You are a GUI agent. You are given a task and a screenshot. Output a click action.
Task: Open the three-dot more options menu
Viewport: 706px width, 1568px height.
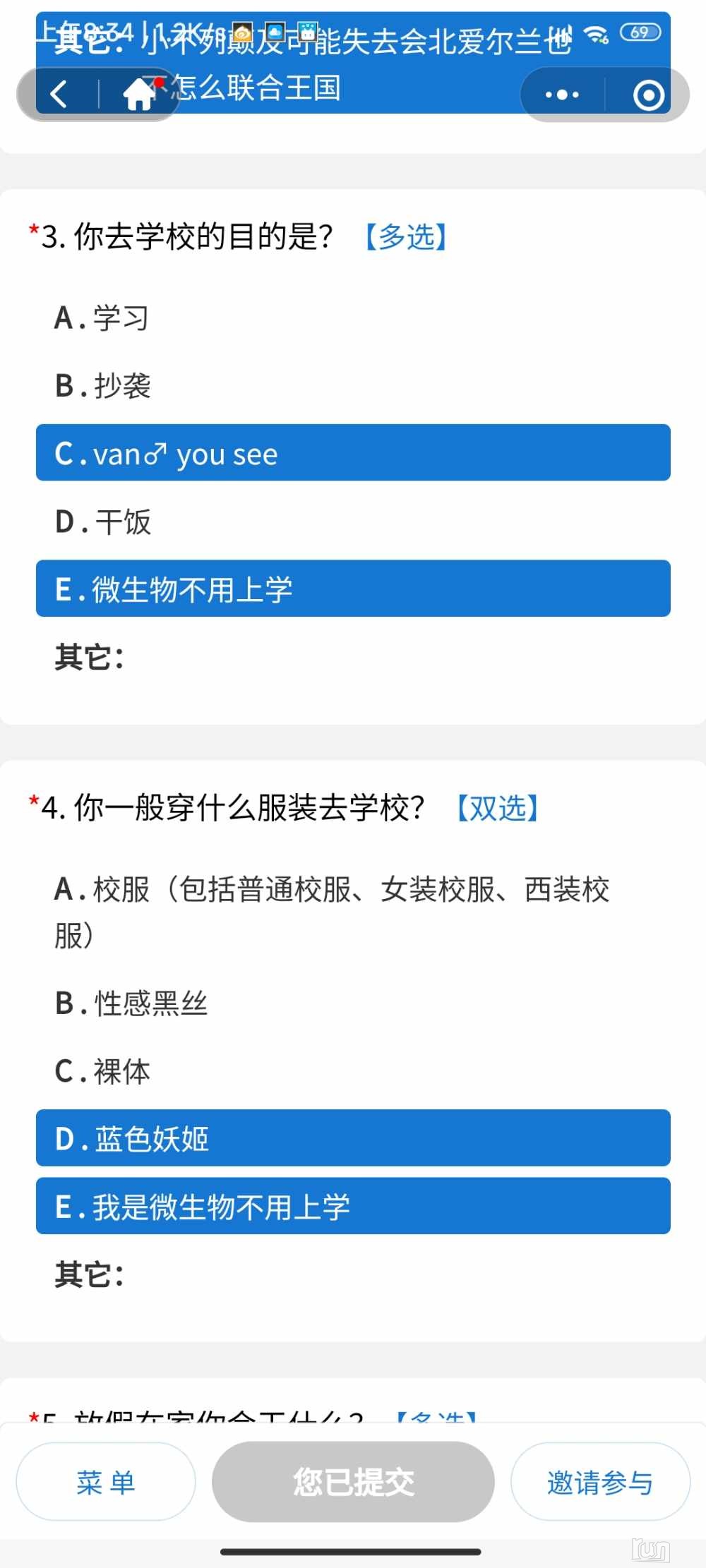tap(562, 95)
